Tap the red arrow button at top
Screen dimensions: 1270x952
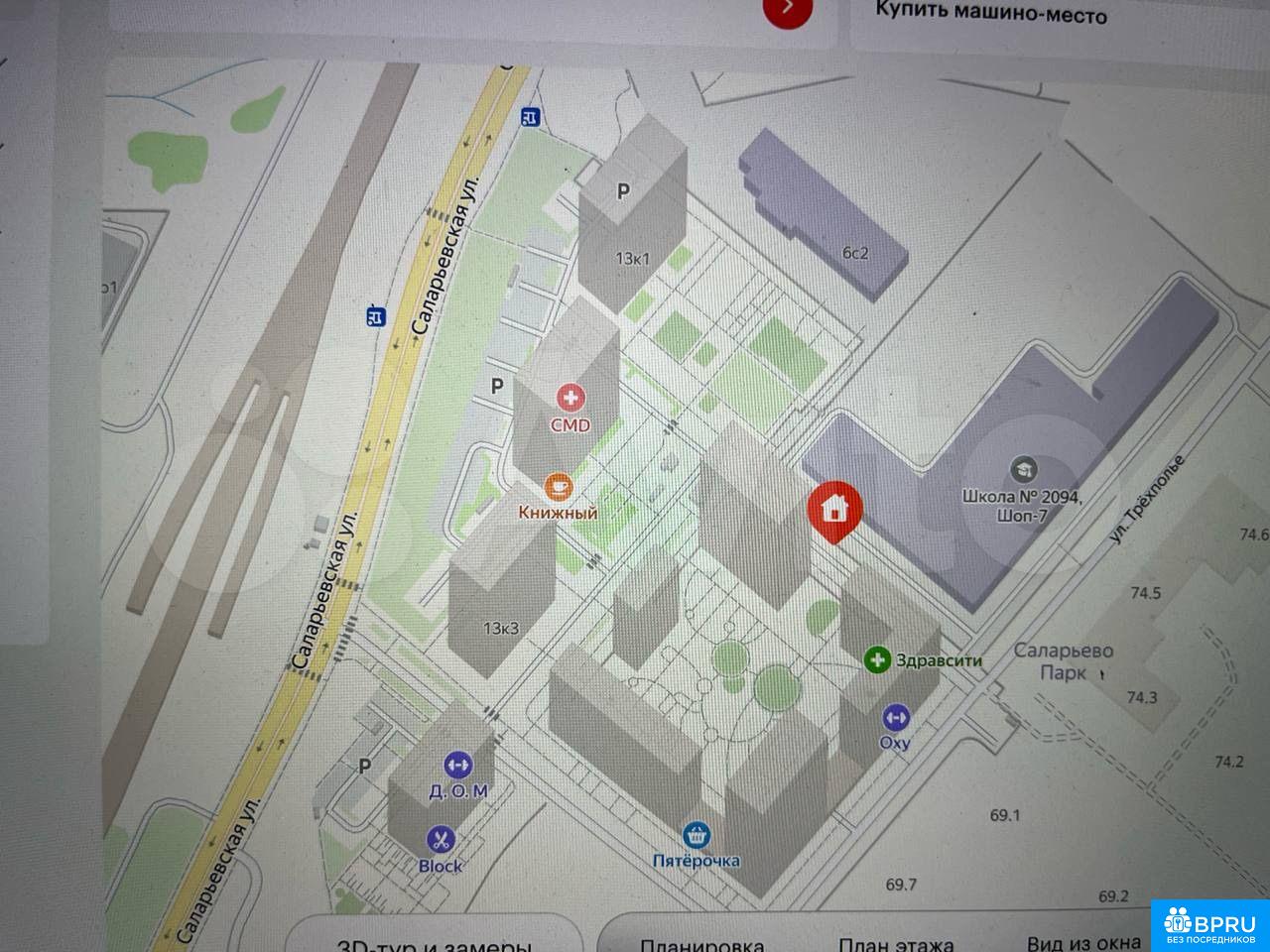[x=787, y=8]
